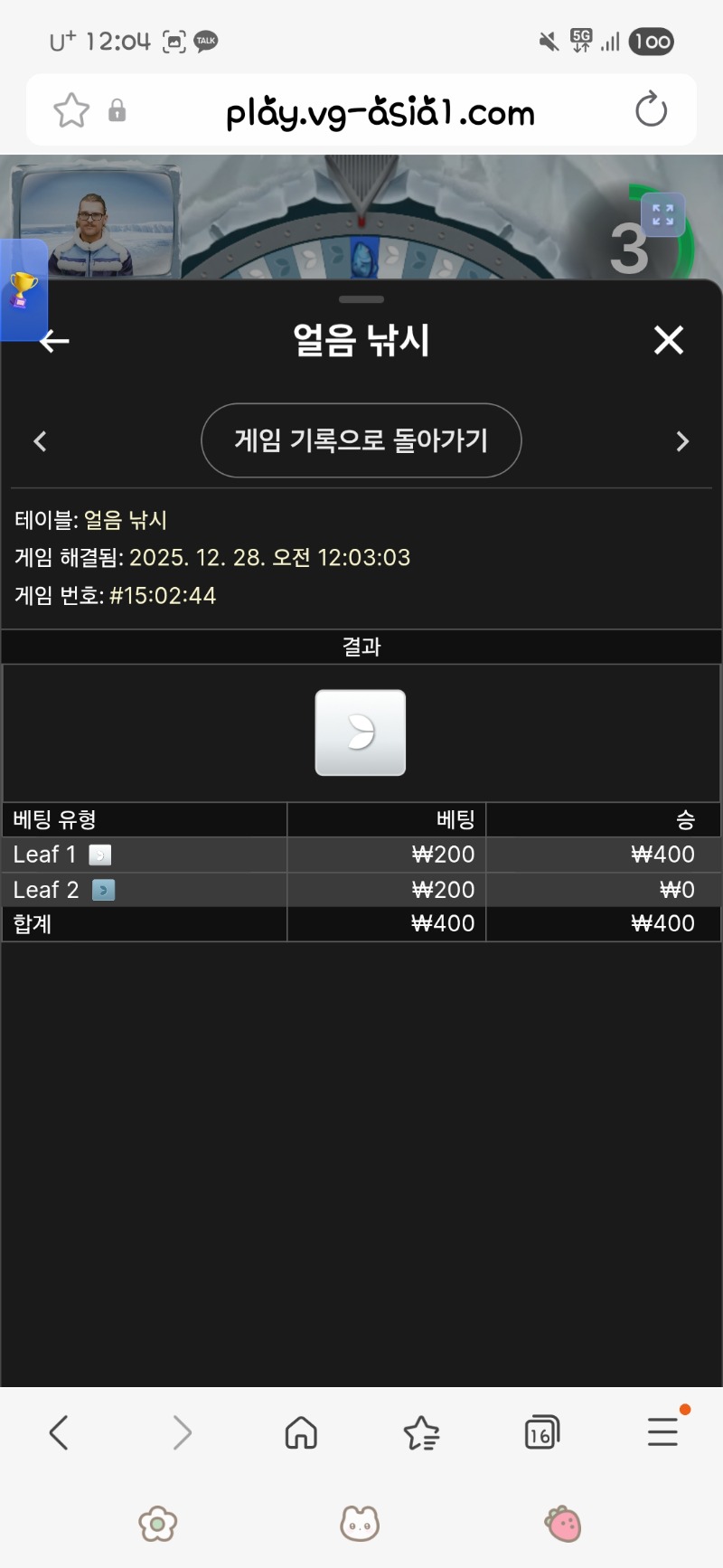Close the 얼음 낚시 game history panel

(x=668, y=340)
